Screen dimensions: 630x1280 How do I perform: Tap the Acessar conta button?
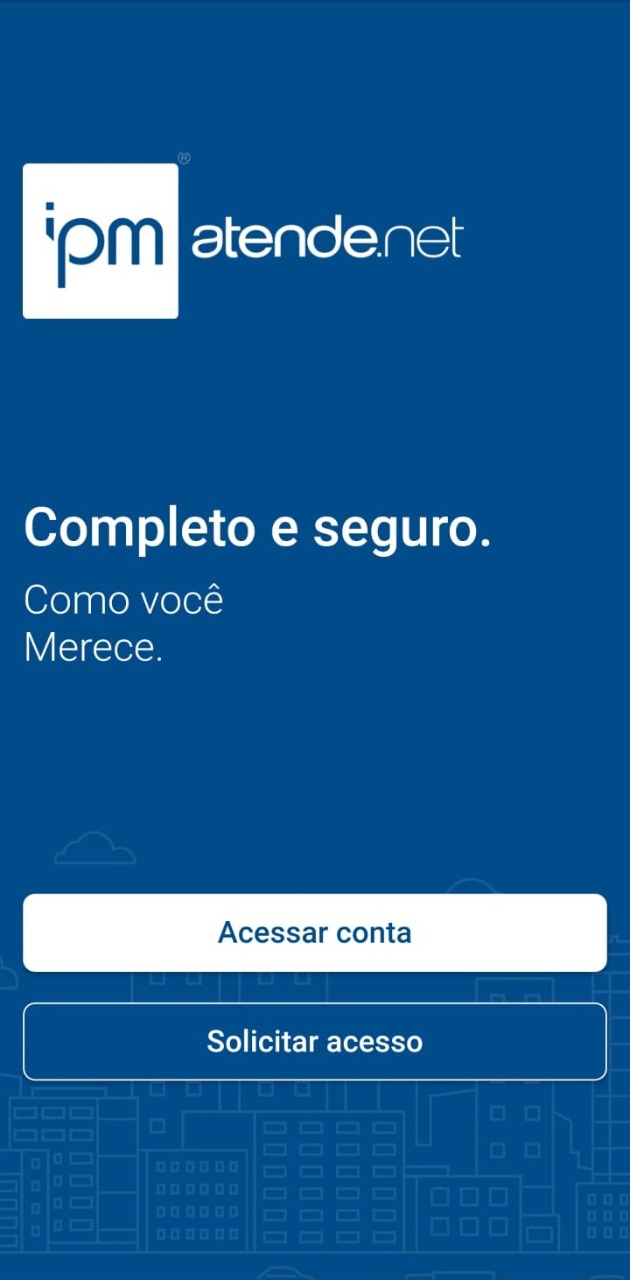tap(314, 933)
